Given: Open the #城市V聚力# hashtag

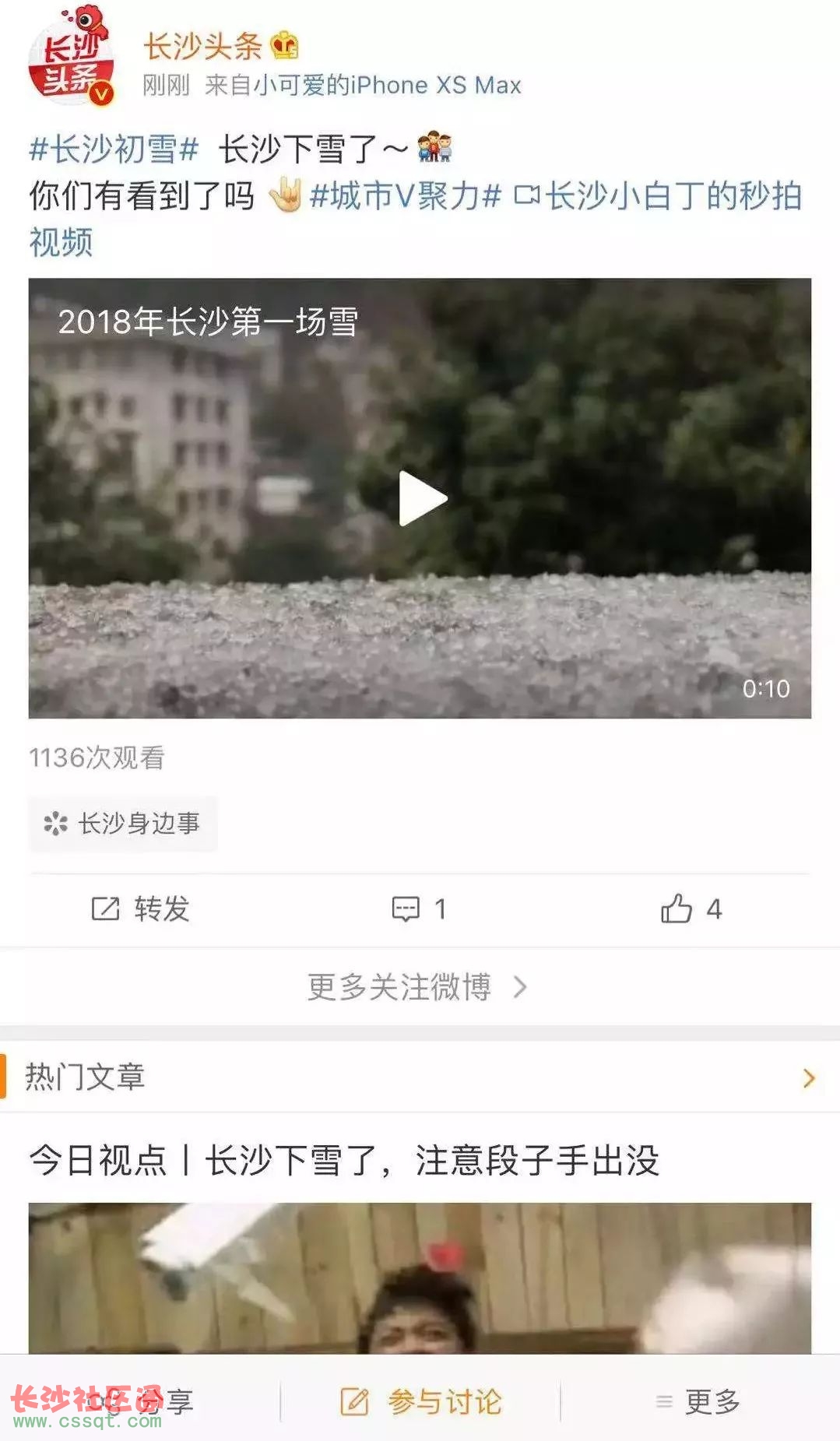Looking at the screenshot, I should pyautogui.click(x=405, y=196).
